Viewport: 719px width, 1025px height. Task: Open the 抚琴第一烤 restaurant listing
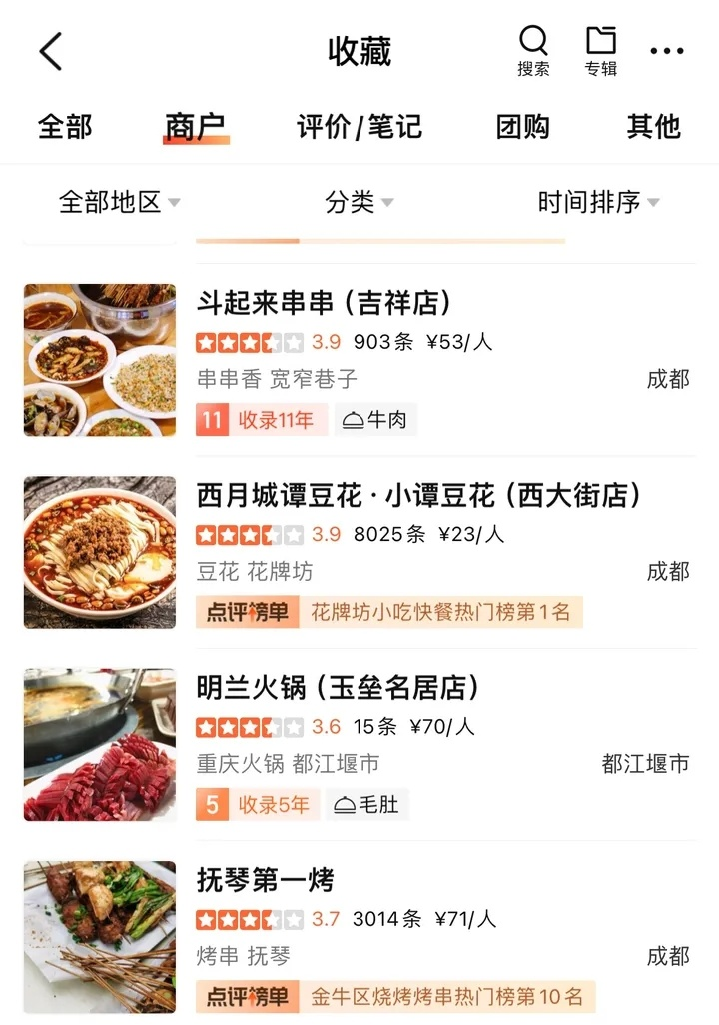tap(266, 881)
